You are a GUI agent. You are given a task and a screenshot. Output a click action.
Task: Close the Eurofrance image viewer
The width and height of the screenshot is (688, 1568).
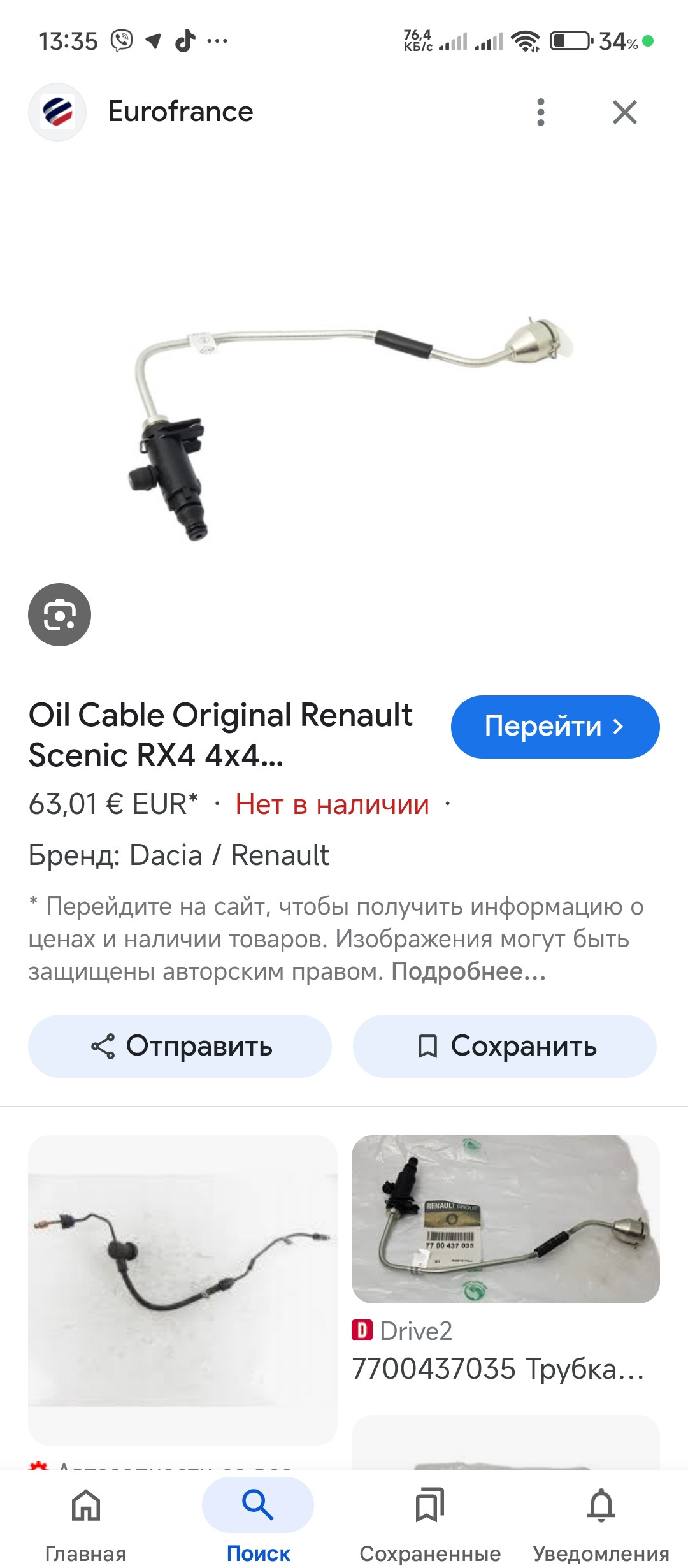(624, 112)
